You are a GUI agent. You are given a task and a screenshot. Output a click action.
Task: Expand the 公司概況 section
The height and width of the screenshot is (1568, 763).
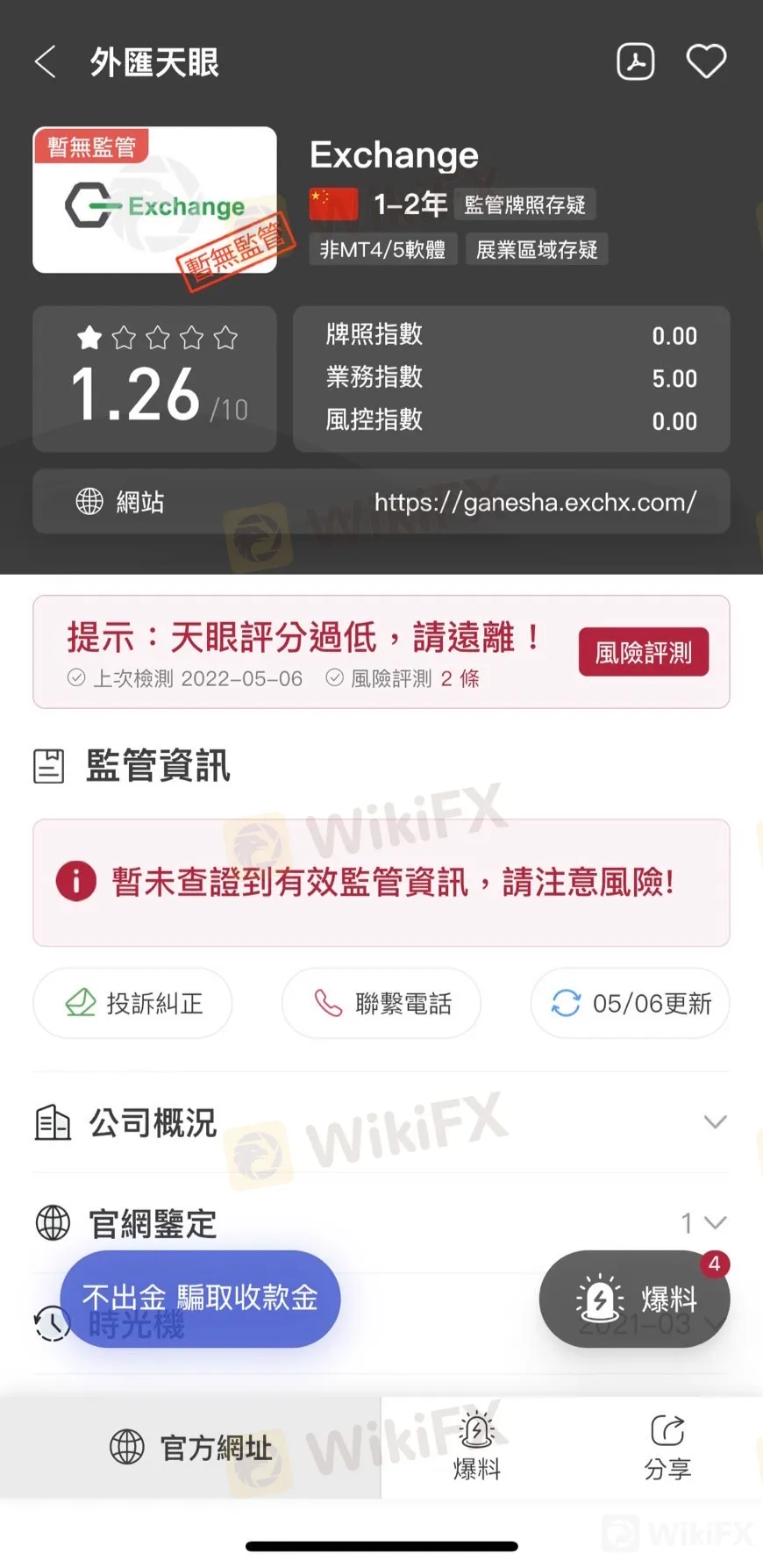point(381,1122)
